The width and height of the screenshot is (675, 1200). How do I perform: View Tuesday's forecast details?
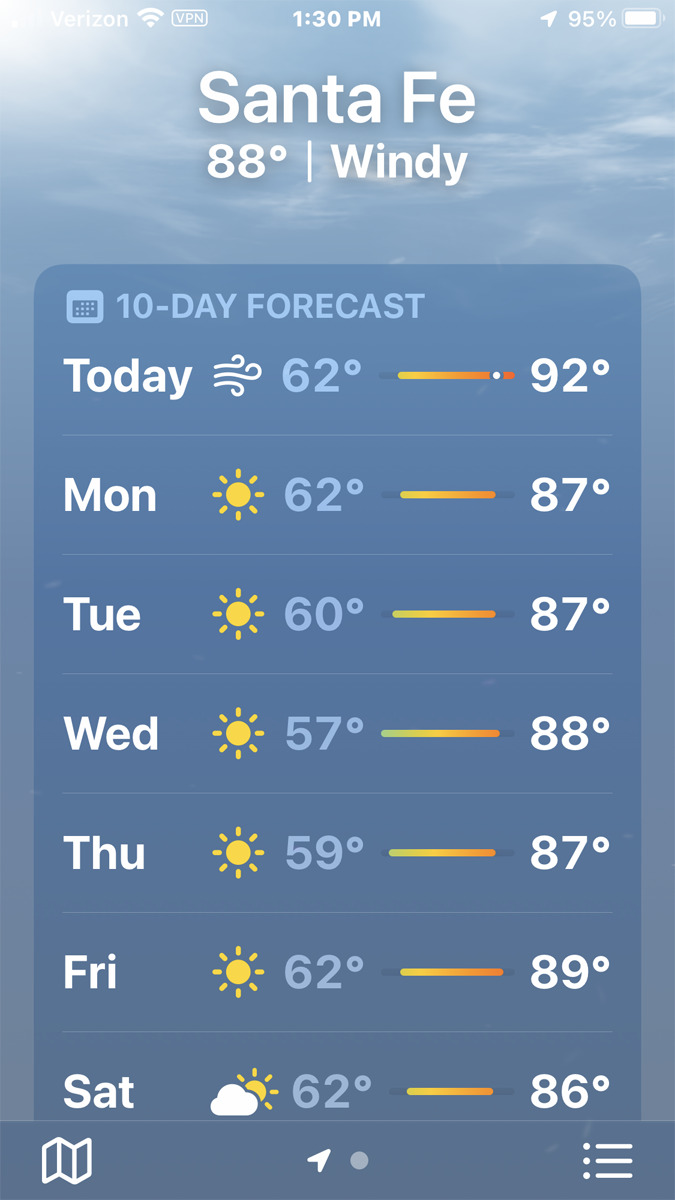(x=337, y=614)
